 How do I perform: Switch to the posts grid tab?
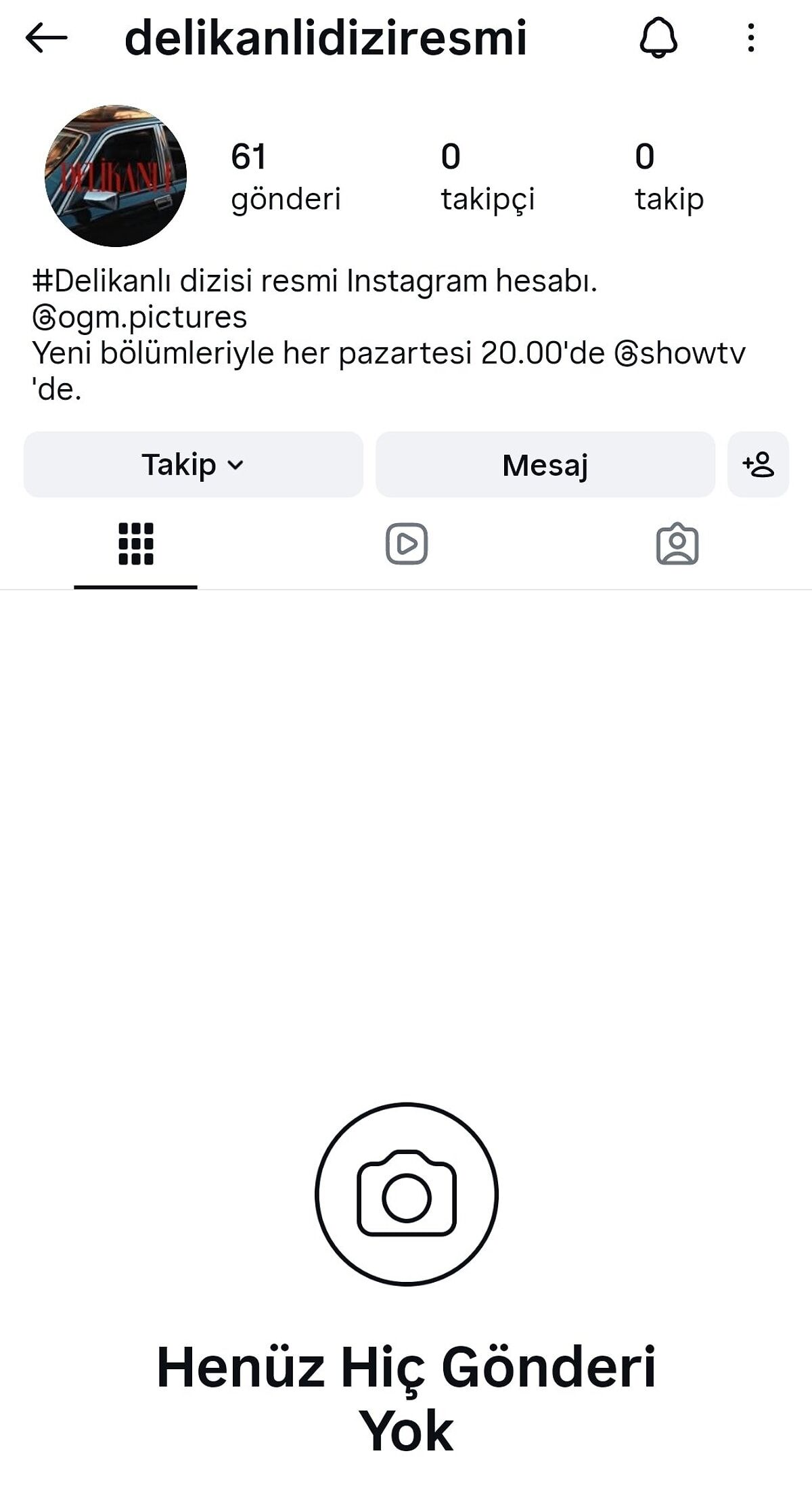click(x=136, y=543)
